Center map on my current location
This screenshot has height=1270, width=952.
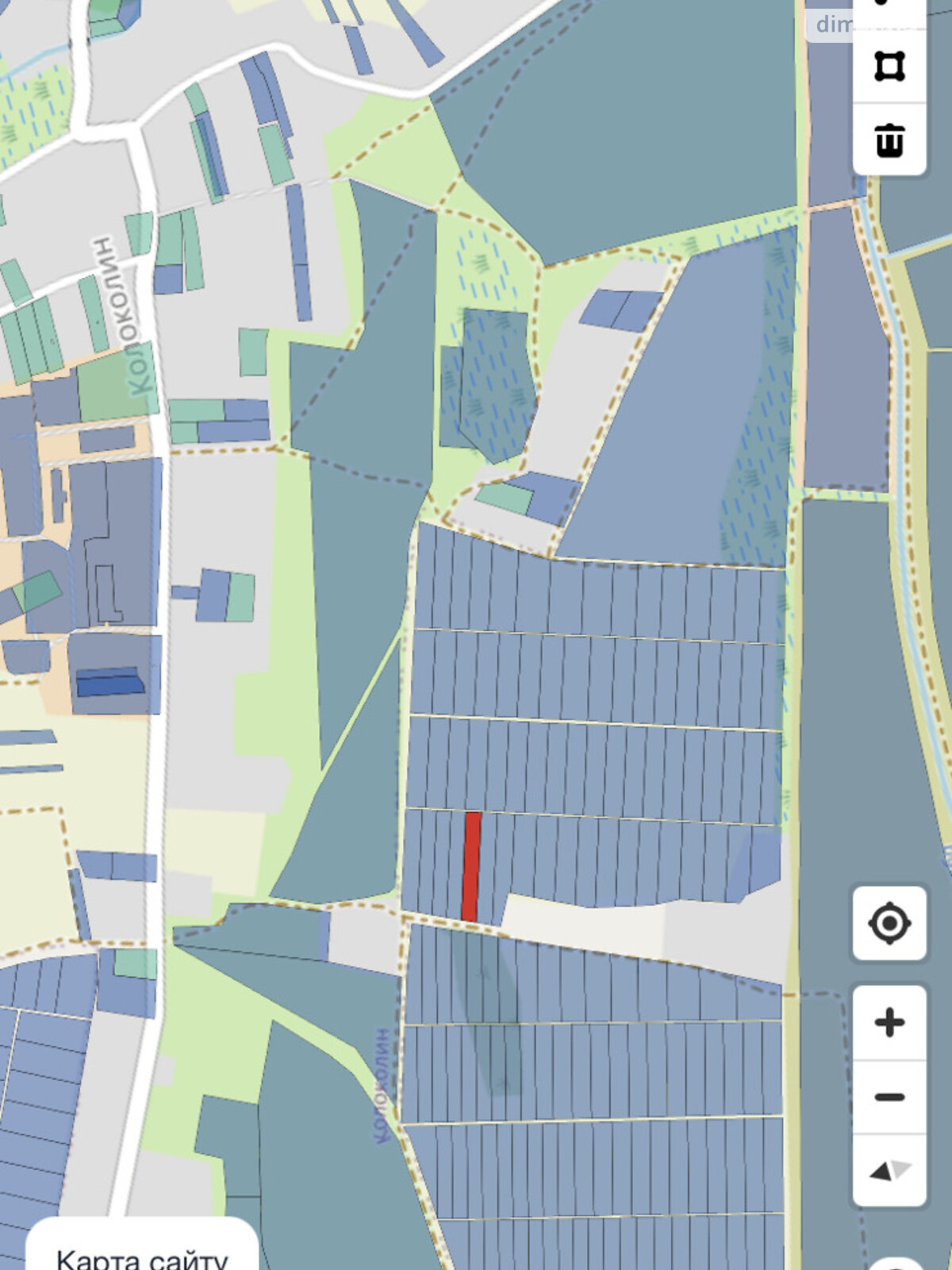(889, 923)
